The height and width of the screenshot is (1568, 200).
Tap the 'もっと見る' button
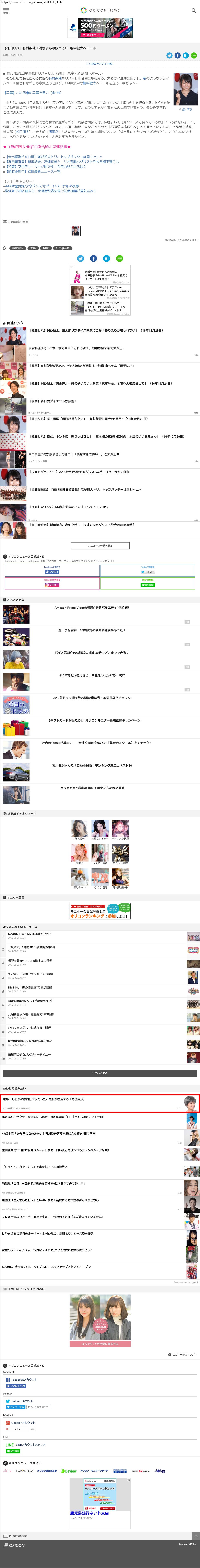point(100,1073)
